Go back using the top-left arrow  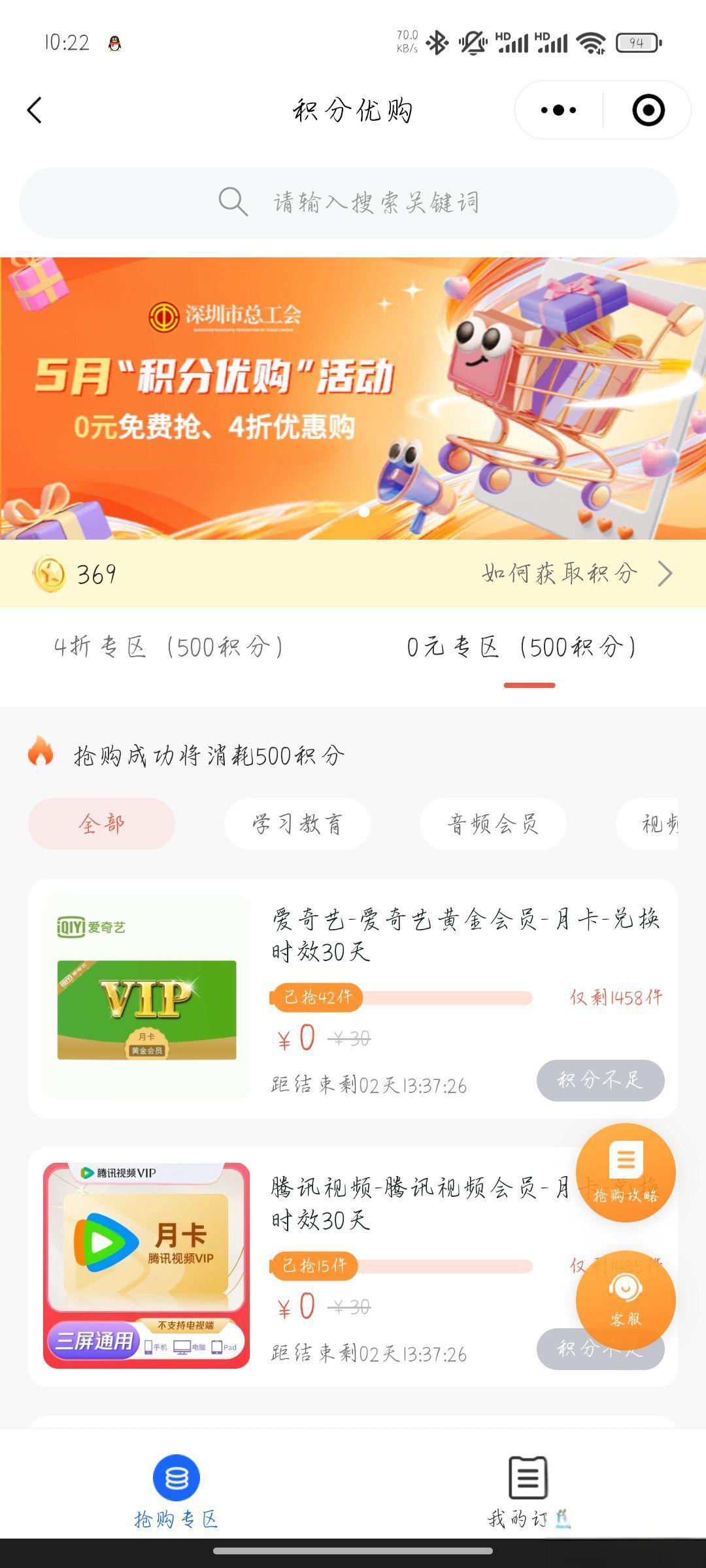35,110
